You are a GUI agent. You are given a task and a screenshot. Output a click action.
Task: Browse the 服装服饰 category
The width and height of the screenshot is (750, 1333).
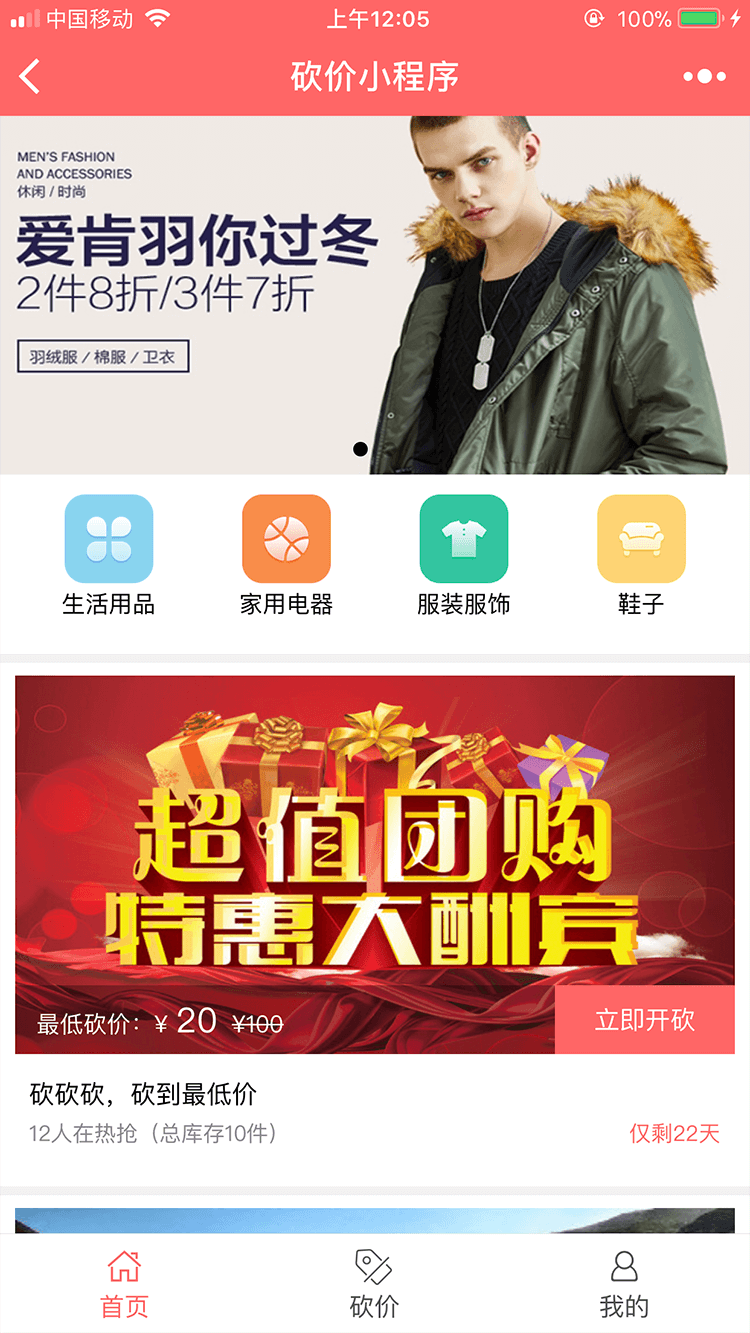pos(464,554)
